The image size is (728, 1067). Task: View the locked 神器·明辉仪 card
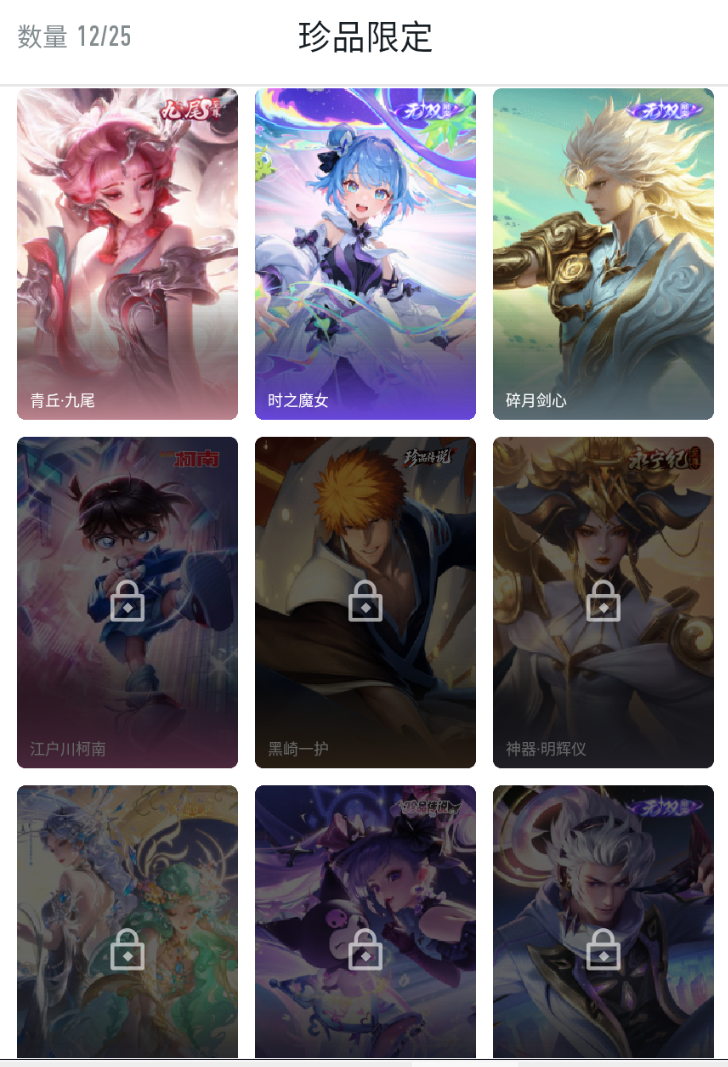(x=603, y=602)
